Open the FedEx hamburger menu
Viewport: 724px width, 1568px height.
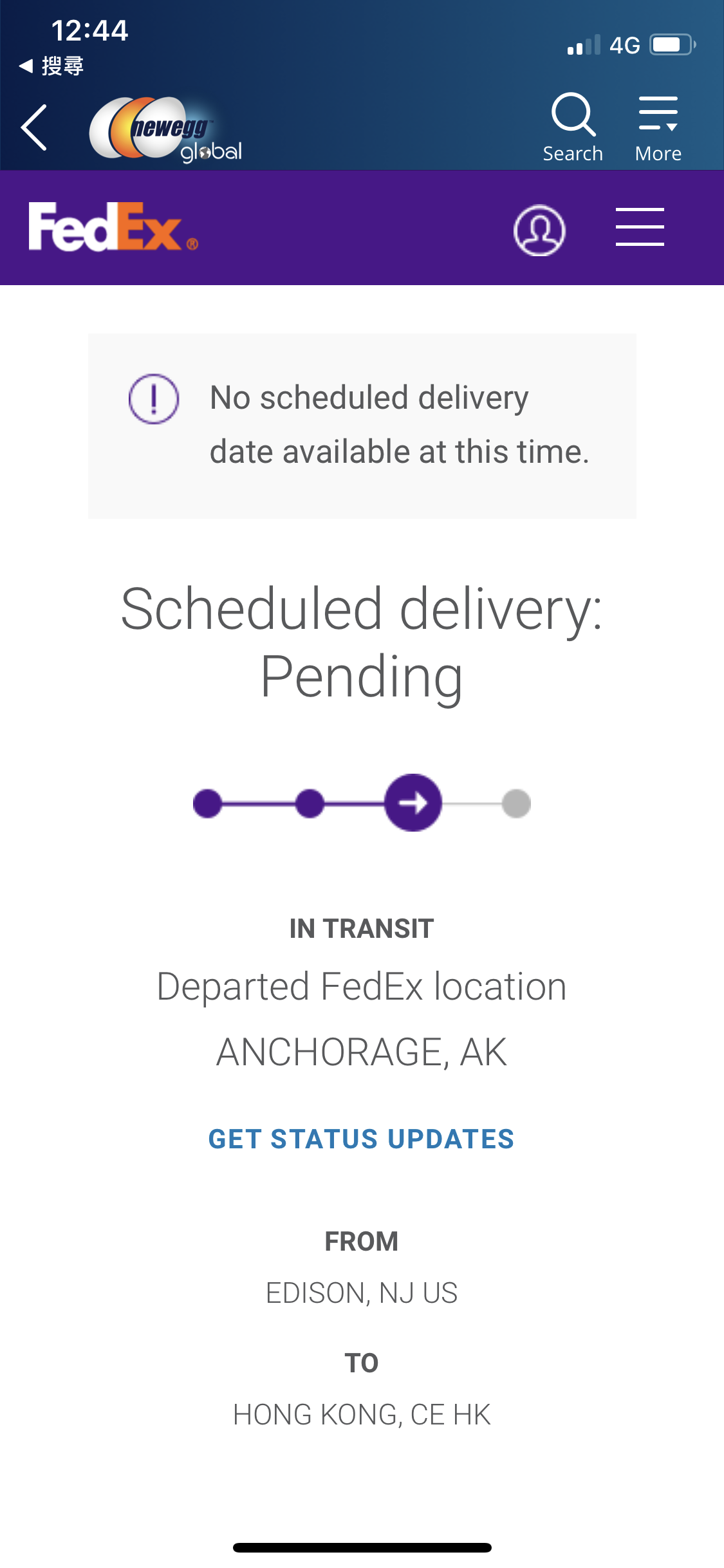640,227
